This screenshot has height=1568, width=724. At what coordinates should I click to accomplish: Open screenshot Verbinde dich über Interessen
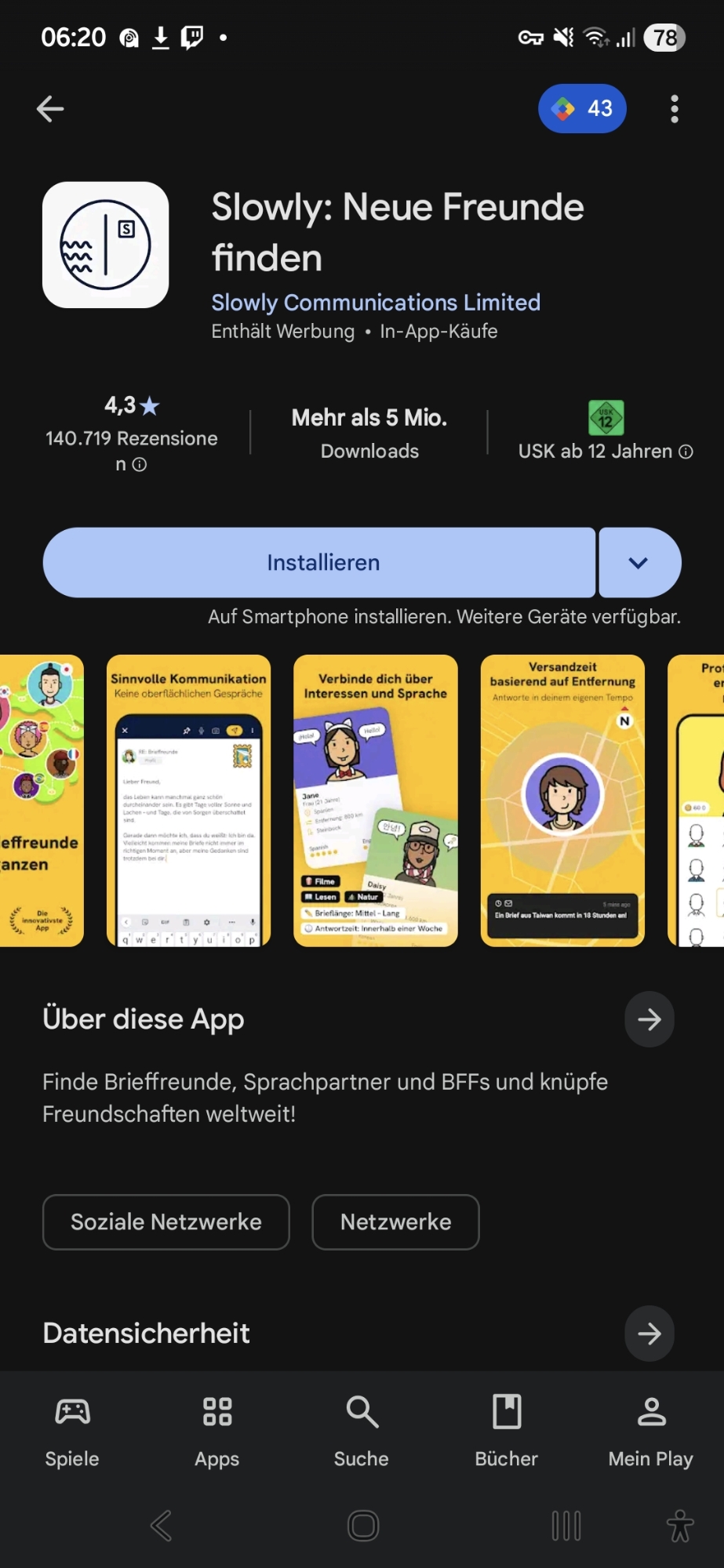coord(375,800)
